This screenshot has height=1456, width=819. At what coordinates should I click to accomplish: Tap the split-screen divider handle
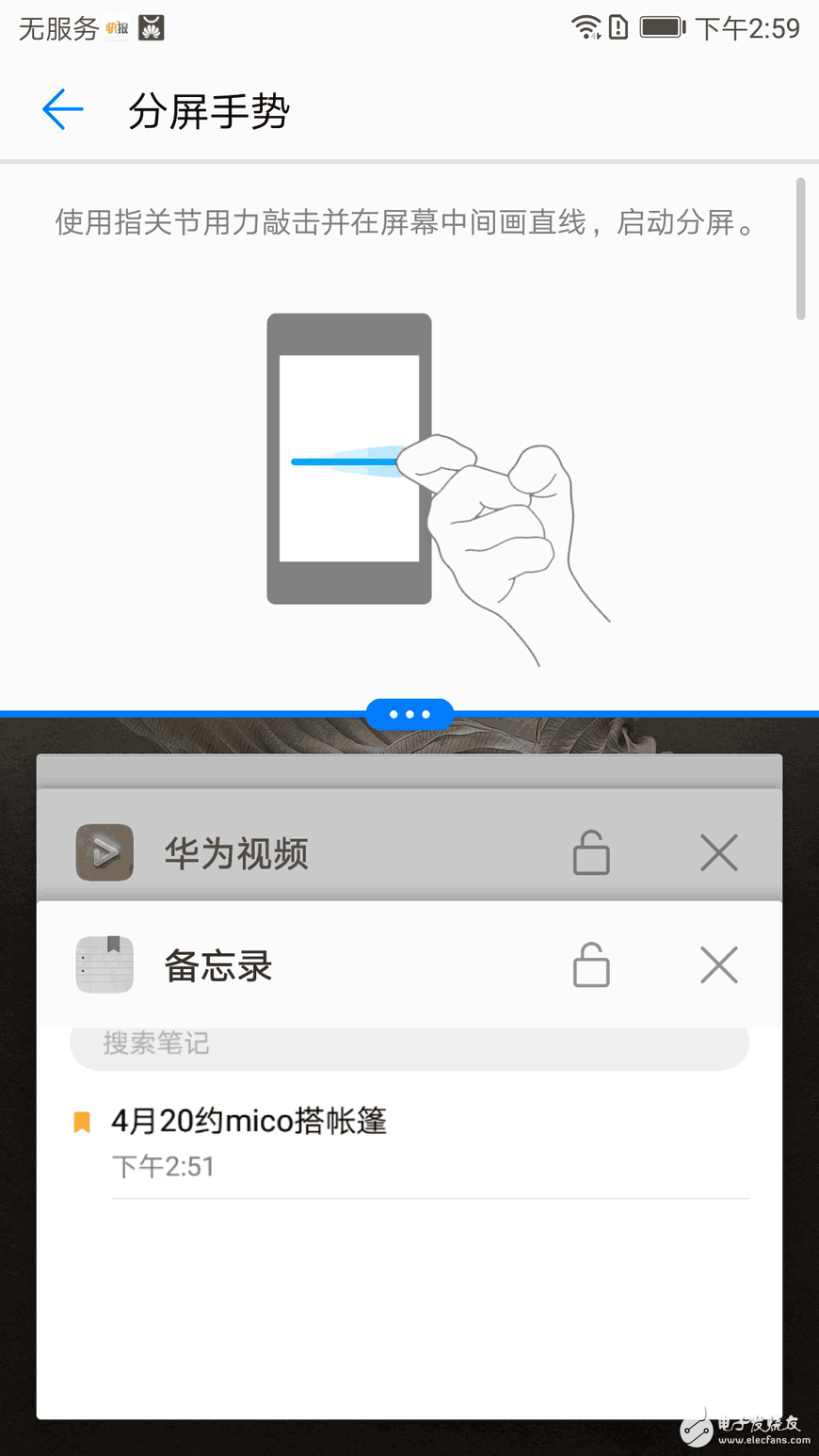pos(409,714)
